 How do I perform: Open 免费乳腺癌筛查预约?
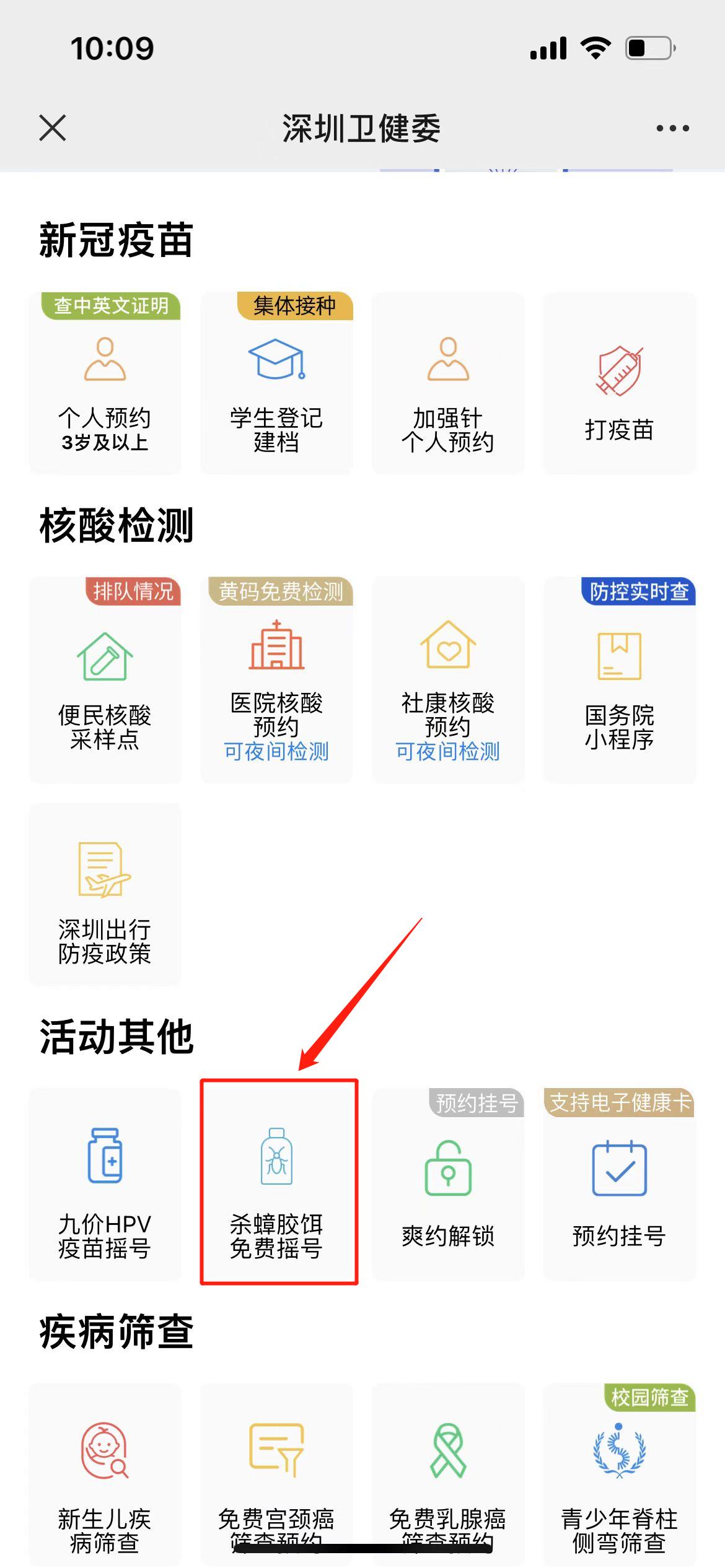tap(448, 1475)
